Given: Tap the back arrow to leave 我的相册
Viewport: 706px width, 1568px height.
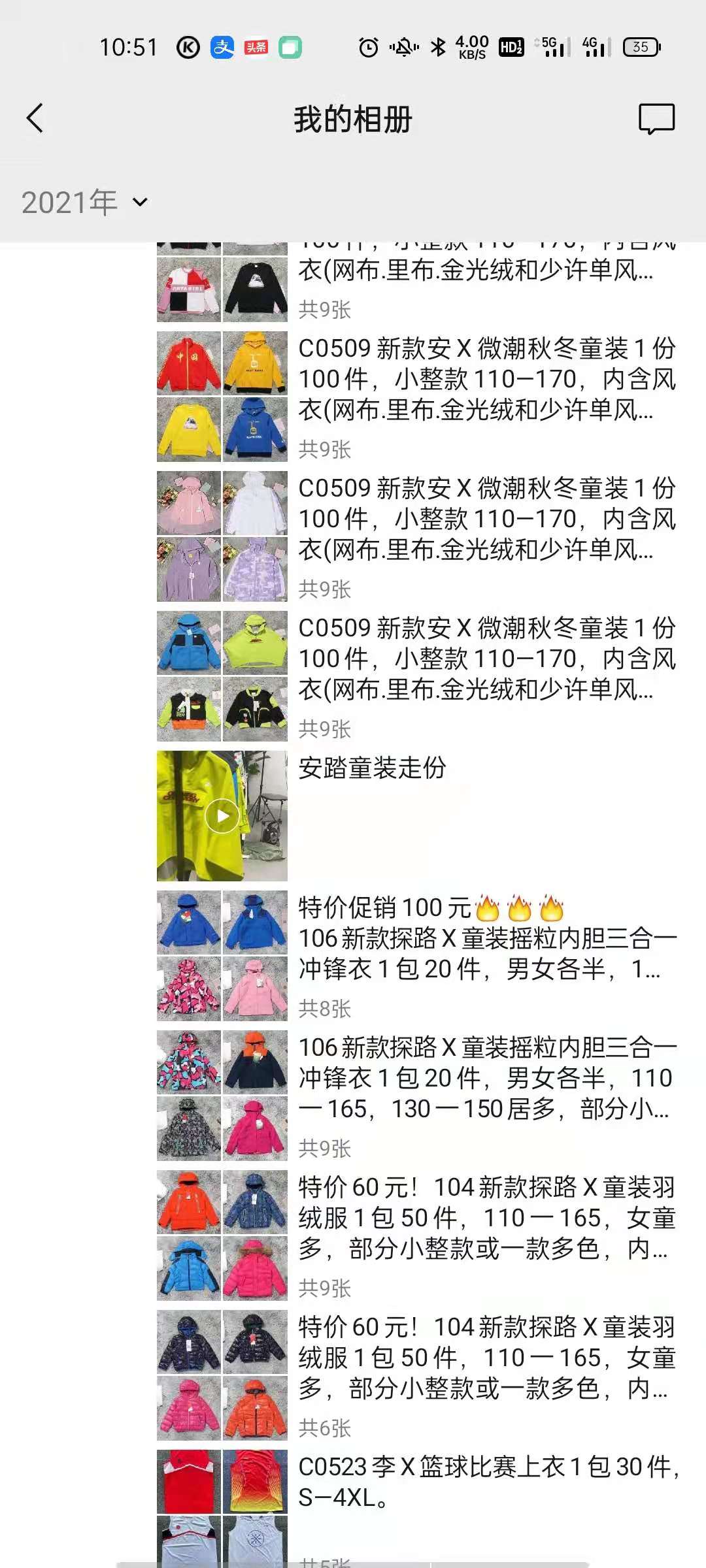Looking at the screenshot, I should (36, 118).
